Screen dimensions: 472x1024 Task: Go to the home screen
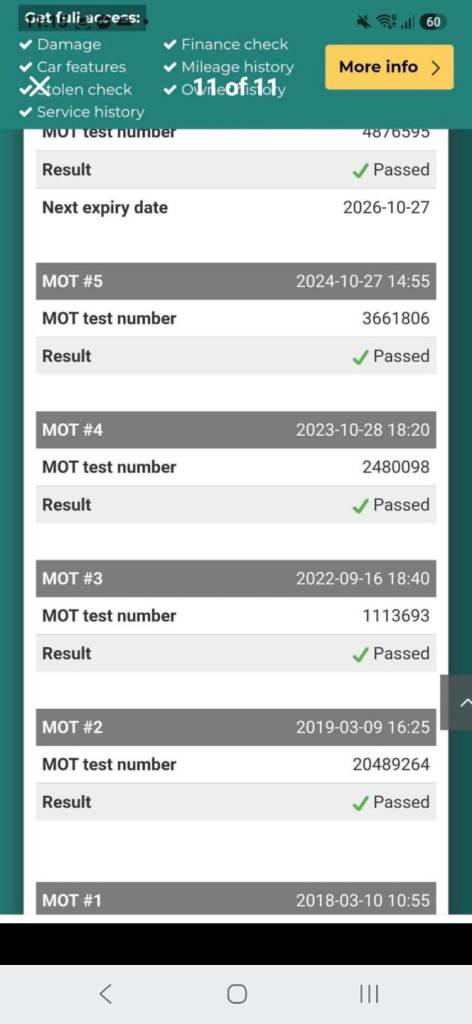tap(236, 994)
